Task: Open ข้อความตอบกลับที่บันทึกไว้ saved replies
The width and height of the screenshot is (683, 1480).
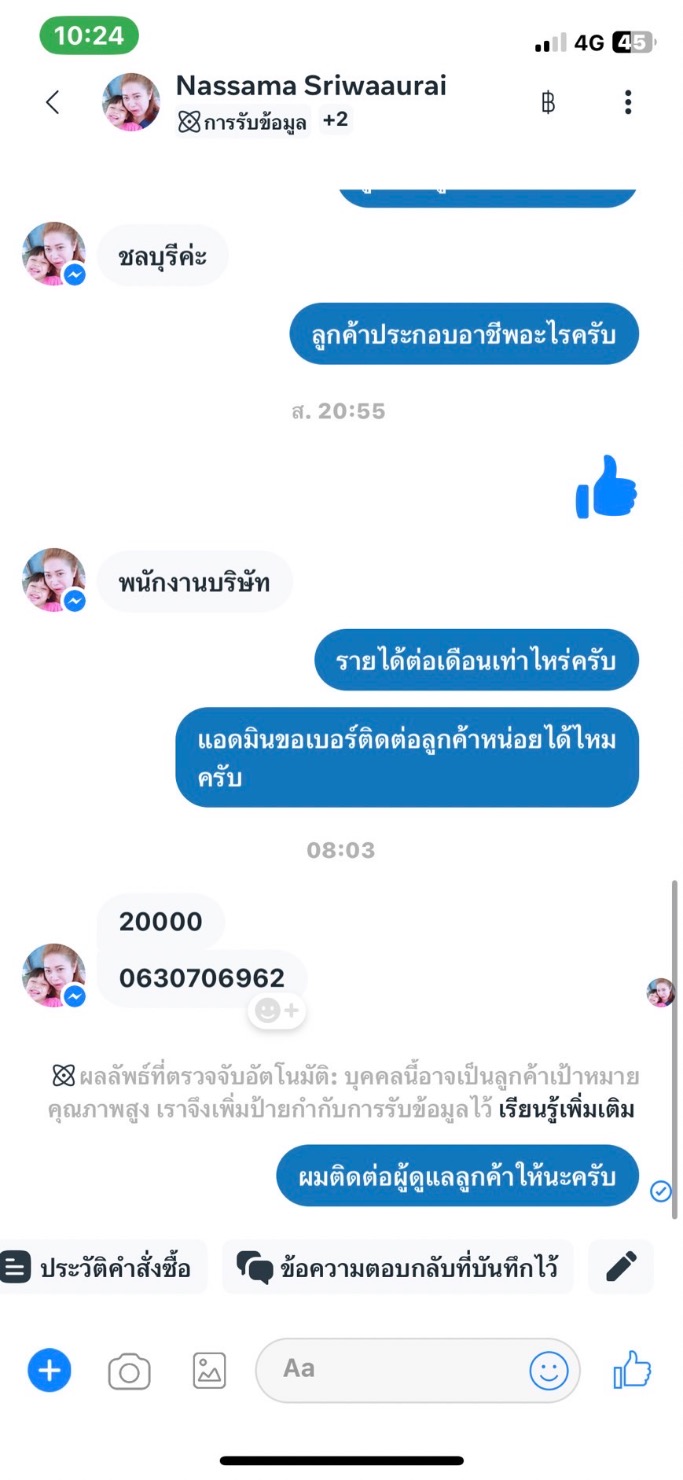Action: pos(398,1268)
